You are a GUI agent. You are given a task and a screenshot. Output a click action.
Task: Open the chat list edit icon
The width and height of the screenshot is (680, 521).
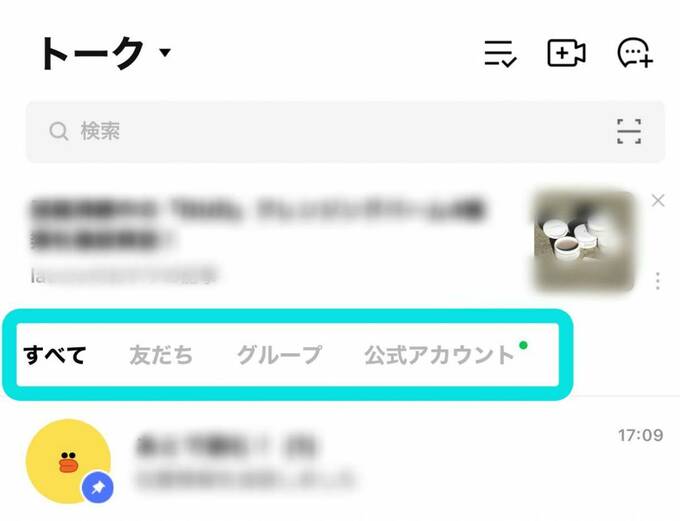click(x=499, y=53)
